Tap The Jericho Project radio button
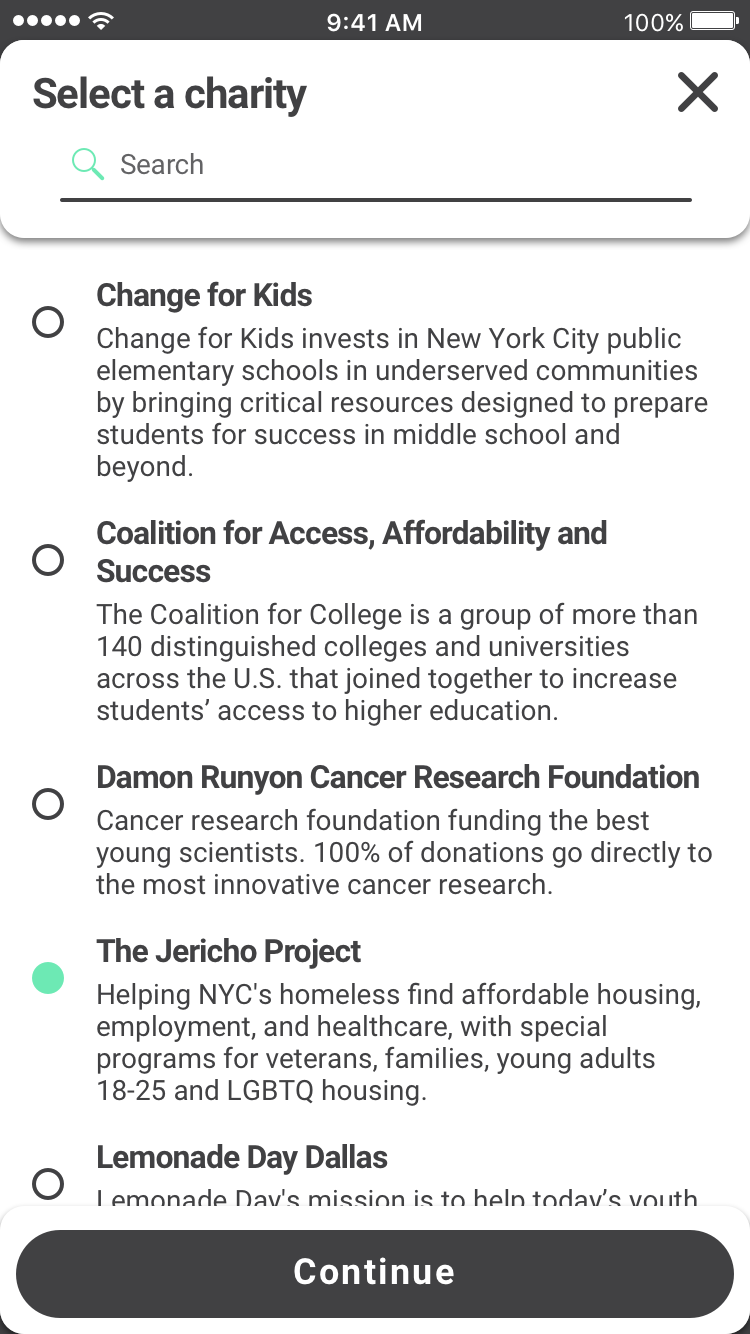Viewport: 750px width, 1334px height. (48, 978)
